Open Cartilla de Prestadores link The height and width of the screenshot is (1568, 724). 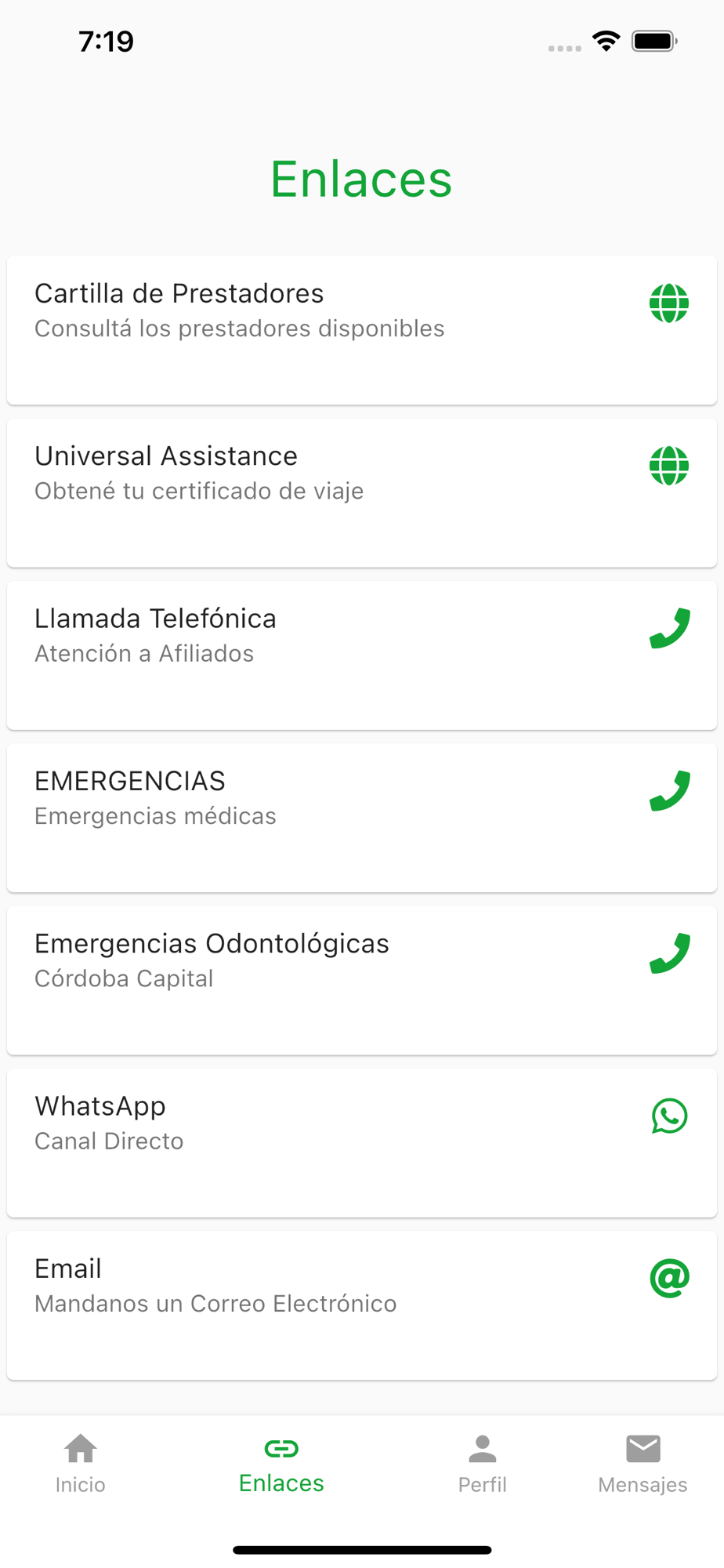point(361,330)
